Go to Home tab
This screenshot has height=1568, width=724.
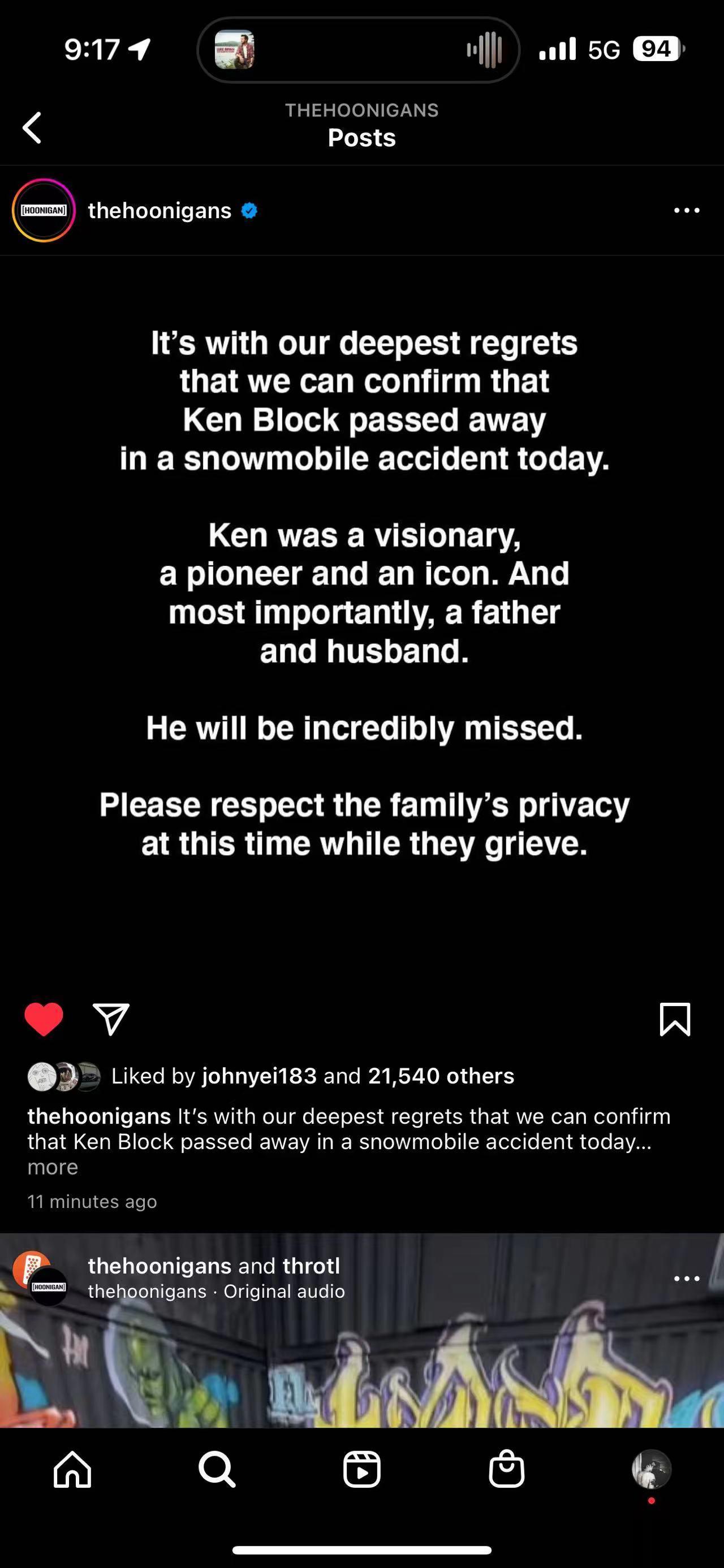(72, 1470)
